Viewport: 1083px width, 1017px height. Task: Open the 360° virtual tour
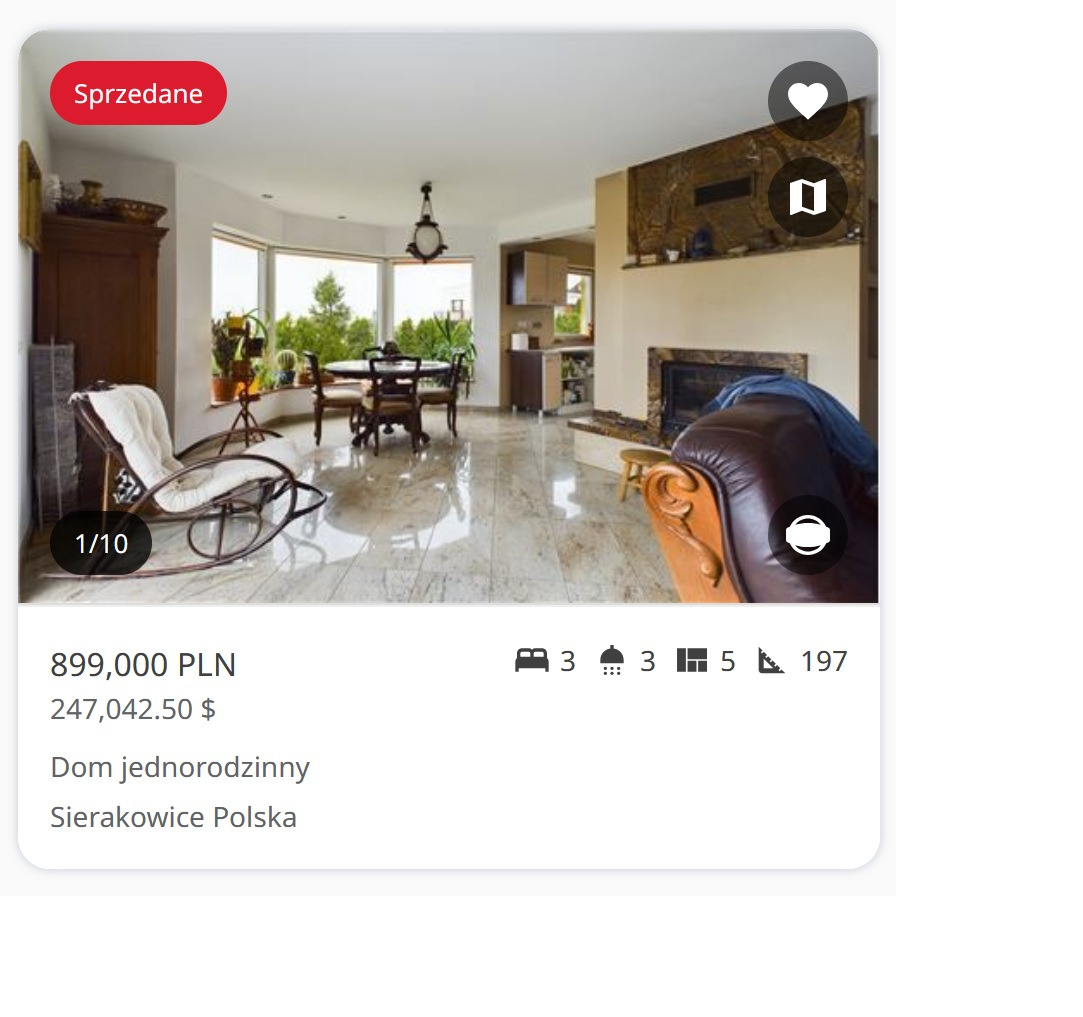pyautogui.click(x=807, y=535)
